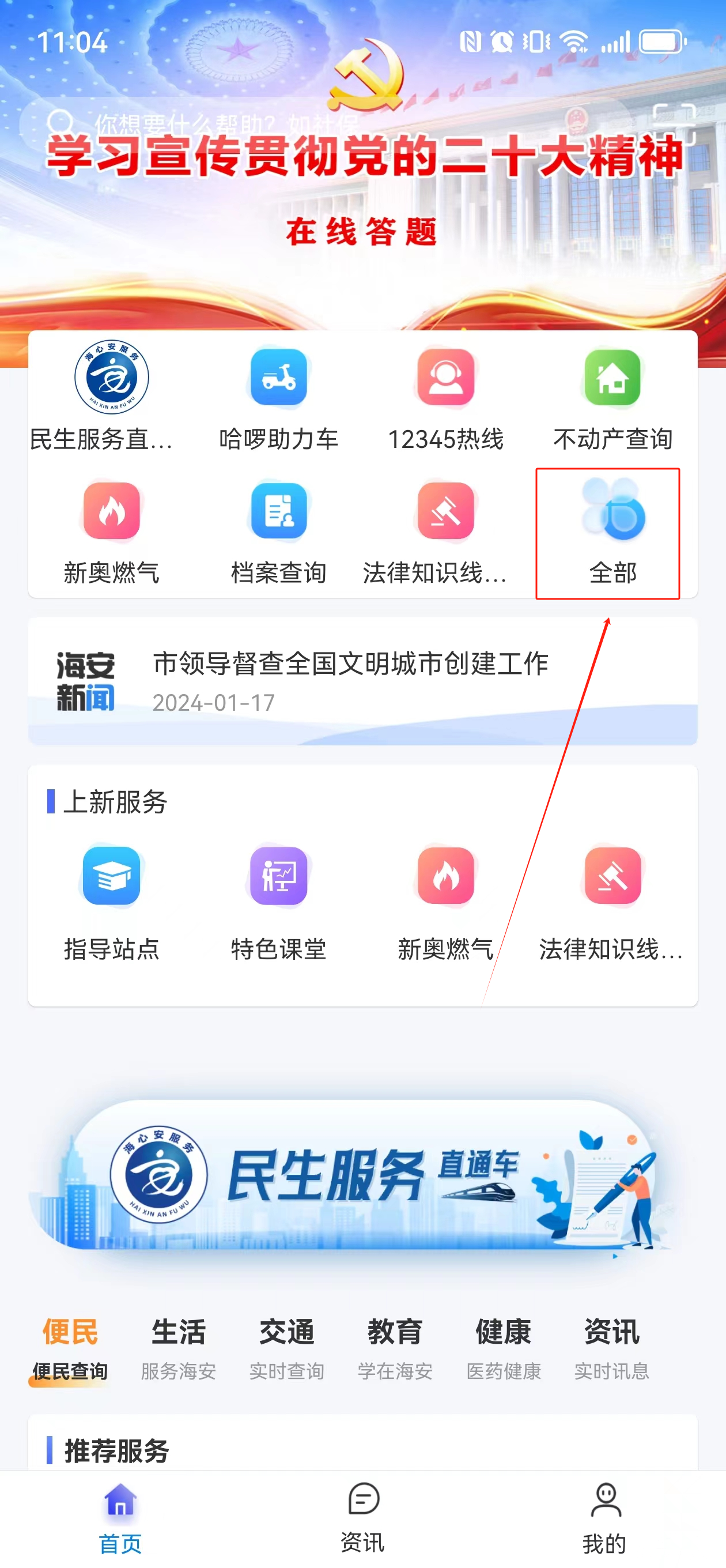Open the scan code icon

click(674, 123)
